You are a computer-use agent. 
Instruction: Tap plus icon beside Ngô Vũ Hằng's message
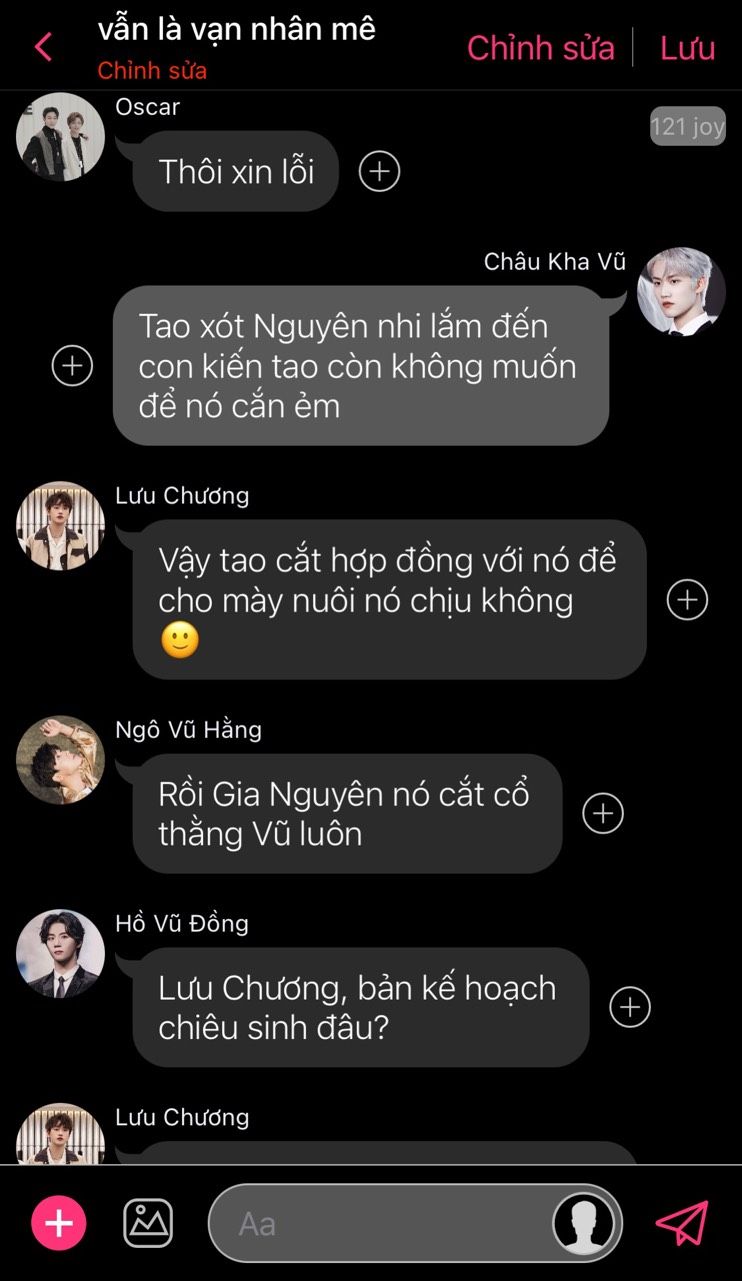(x=603, y=813)
